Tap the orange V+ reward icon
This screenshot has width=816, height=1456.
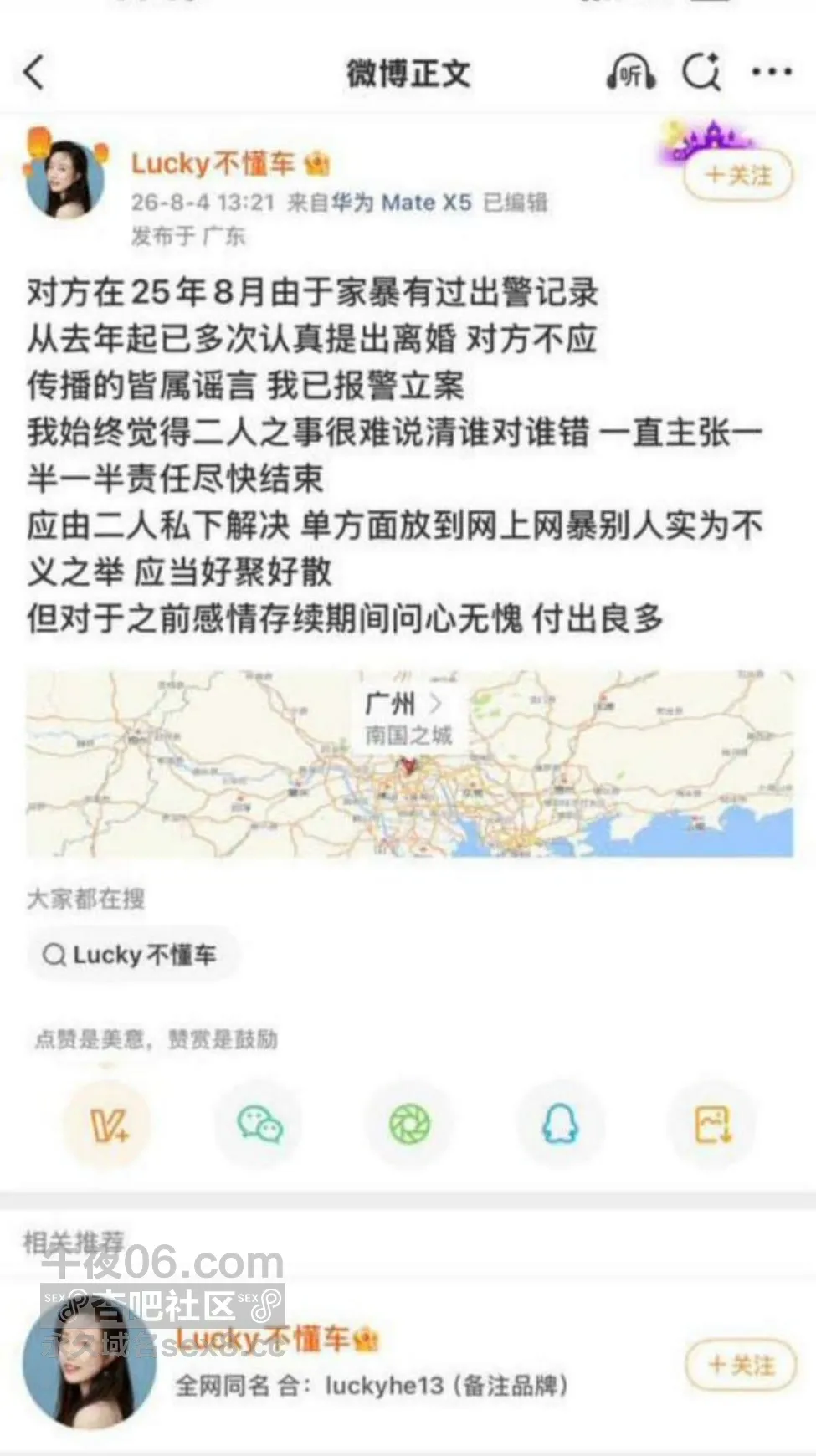tap(109, 1125)
